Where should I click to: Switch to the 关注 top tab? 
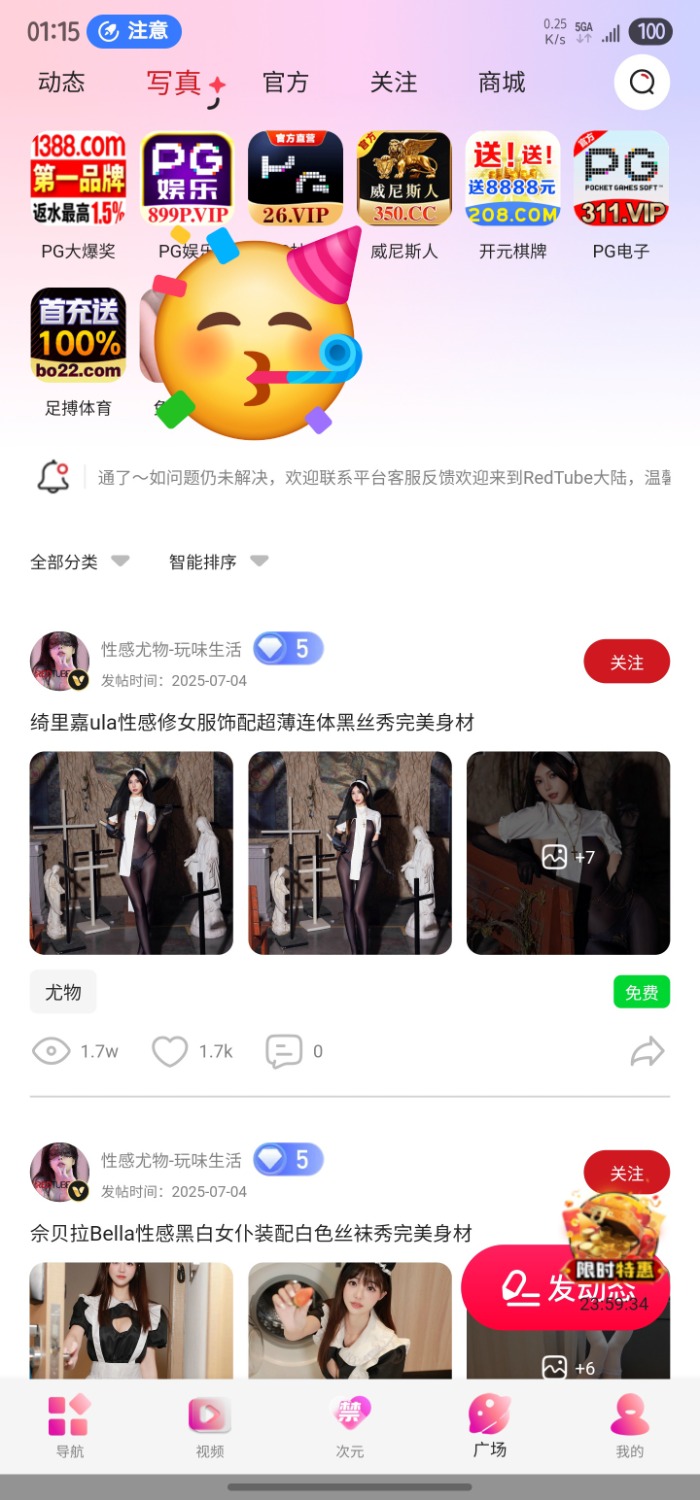(394, 82)
